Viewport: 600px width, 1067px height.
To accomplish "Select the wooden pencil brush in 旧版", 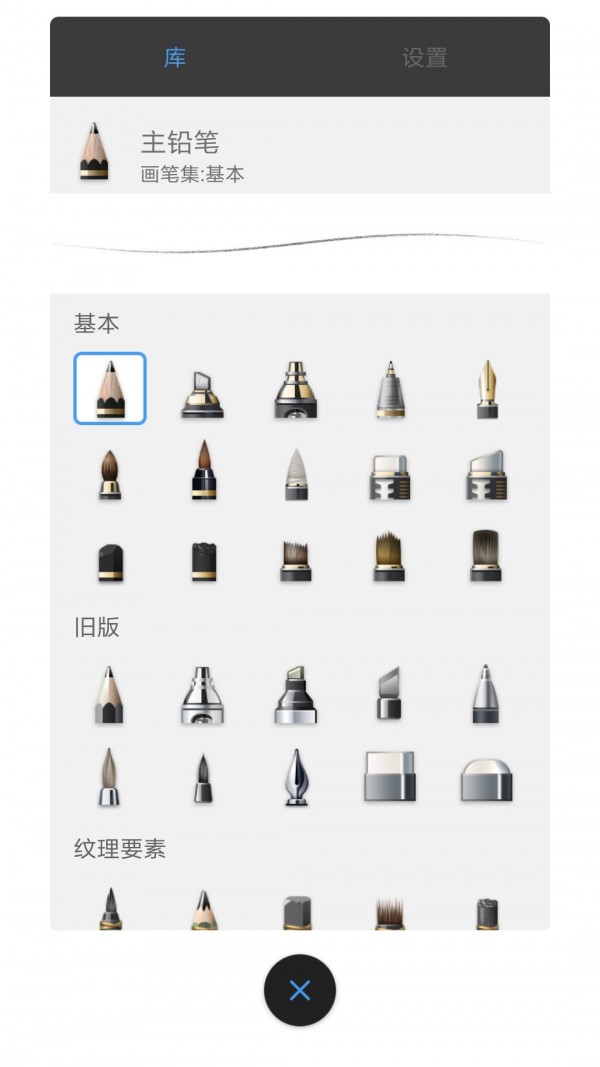I will pyautogui.click(x=110, y=694).
